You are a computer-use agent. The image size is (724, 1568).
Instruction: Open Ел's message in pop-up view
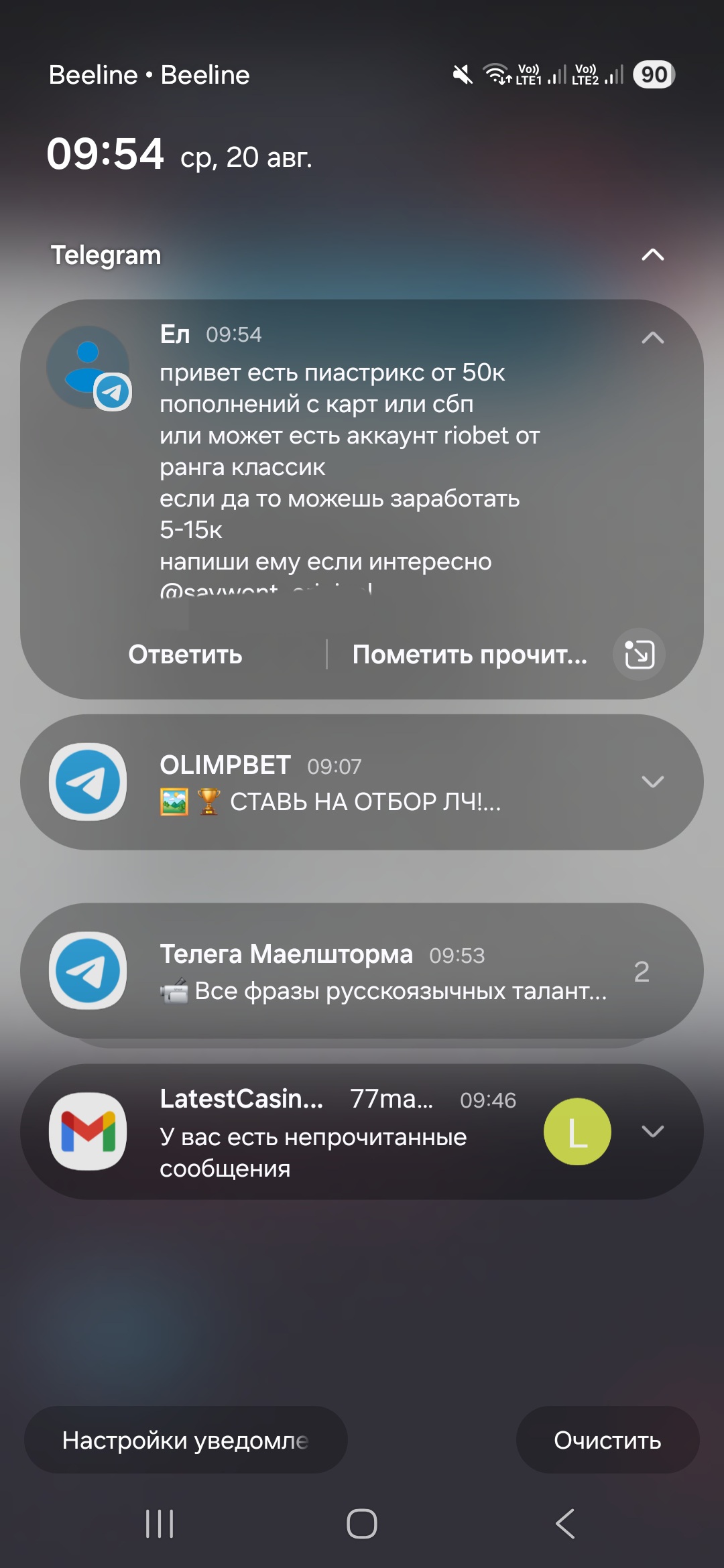(x=639, y=655)
